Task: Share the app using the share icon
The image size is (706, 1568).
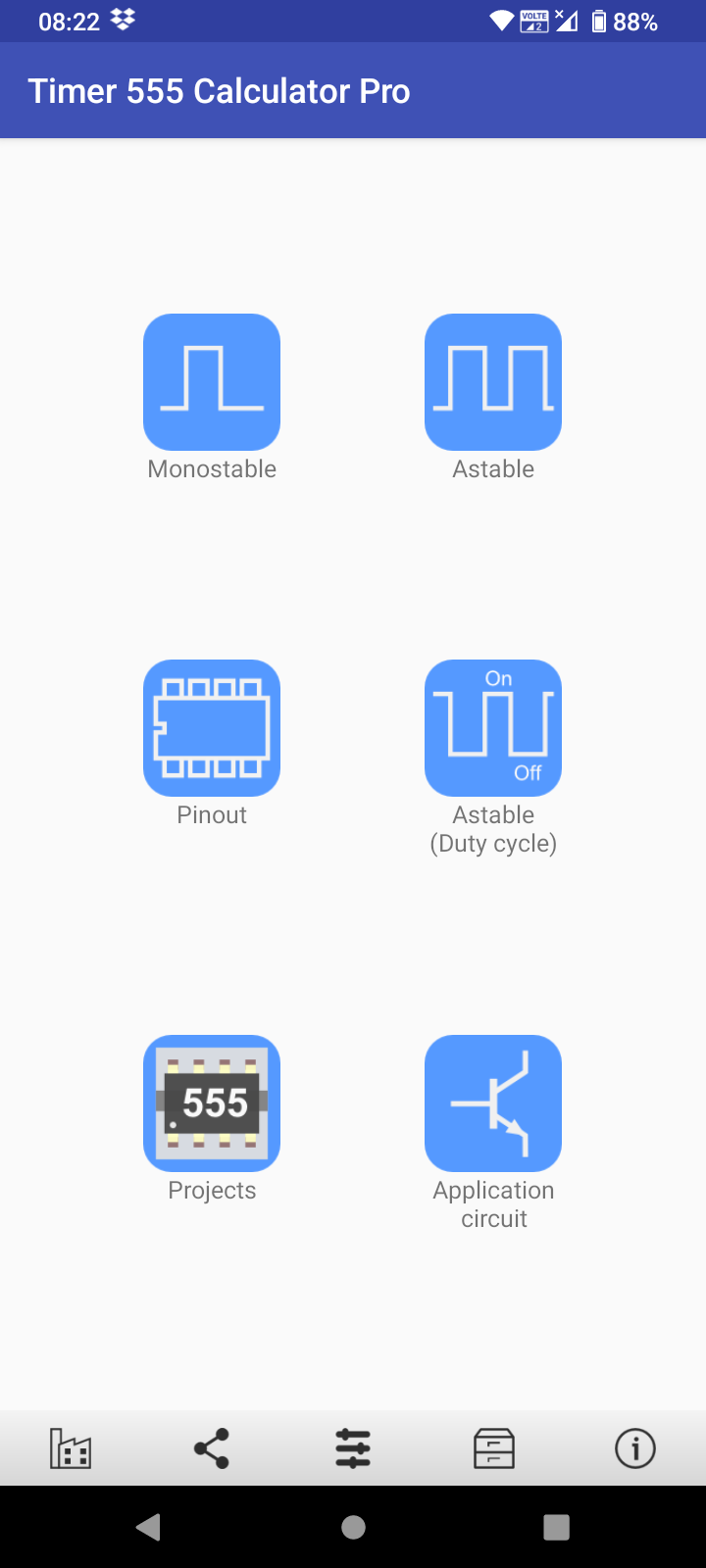Action: click(x=212, y=1447)
